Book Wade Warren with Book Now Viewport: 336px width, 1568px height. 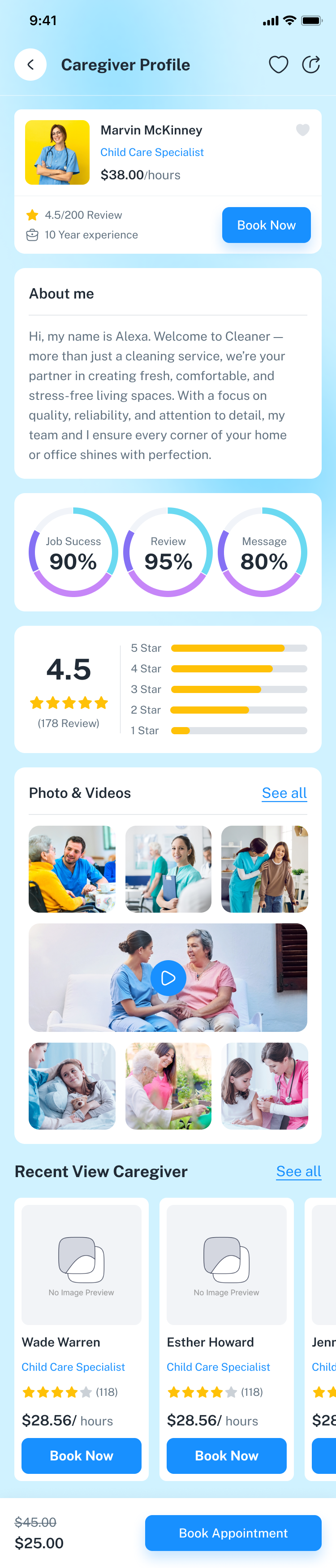point(82,1455)
